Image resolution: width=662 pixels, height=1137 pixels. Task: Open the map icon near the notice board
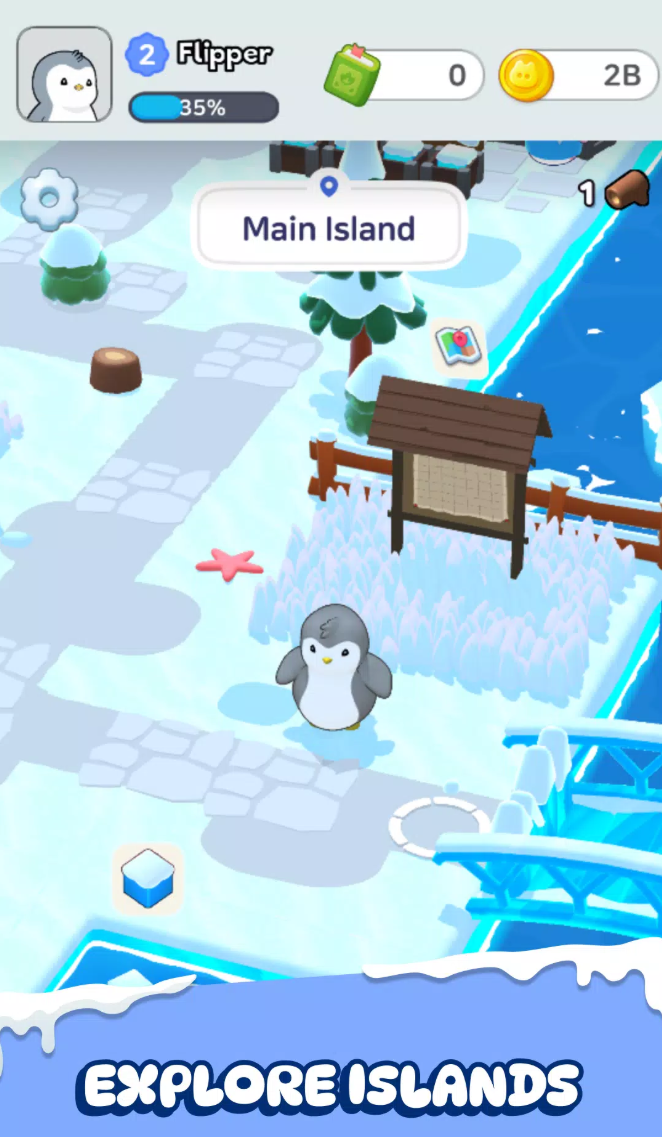(x=459, y=349)
